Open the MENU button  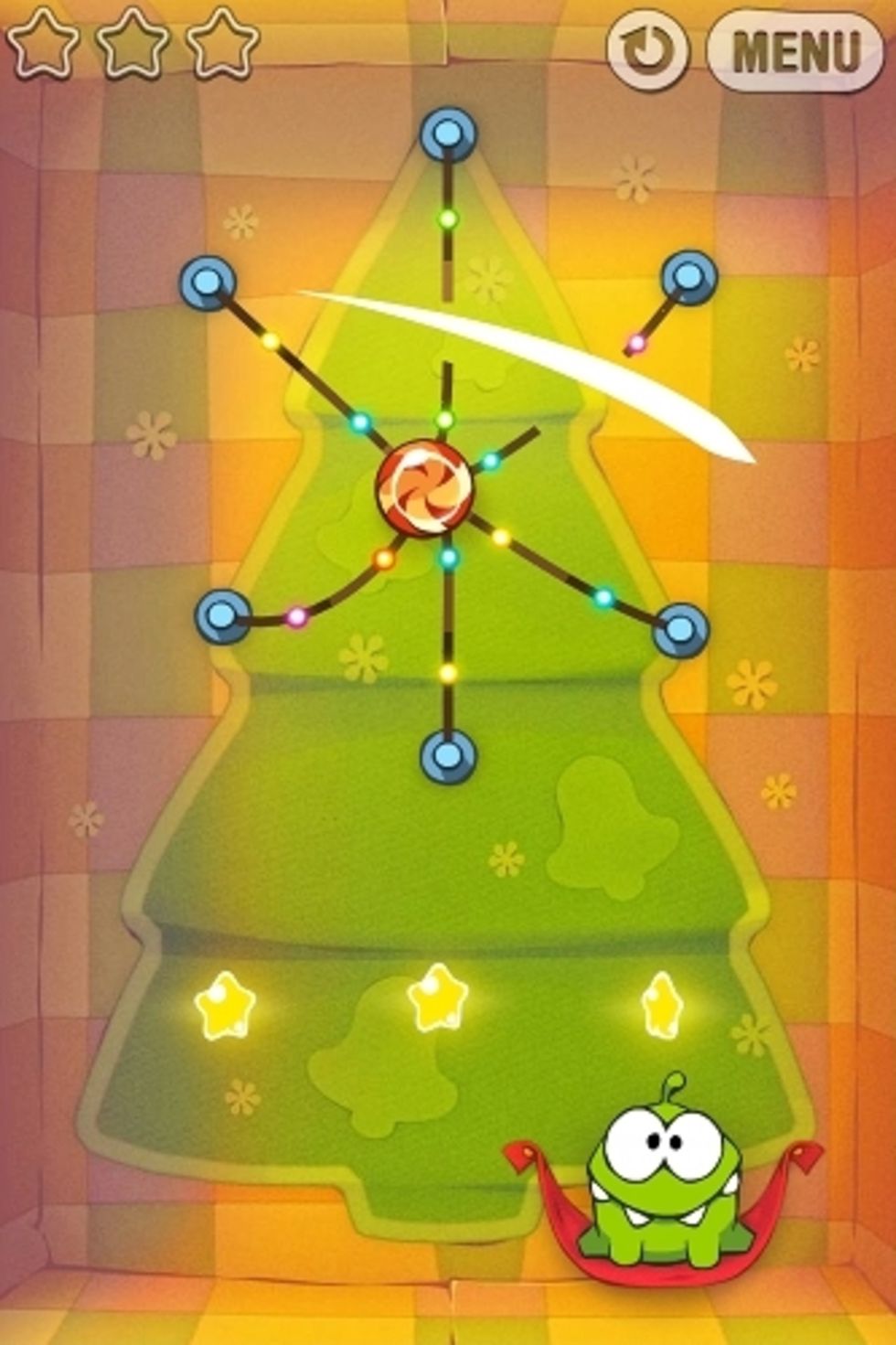tap(795, 50)
